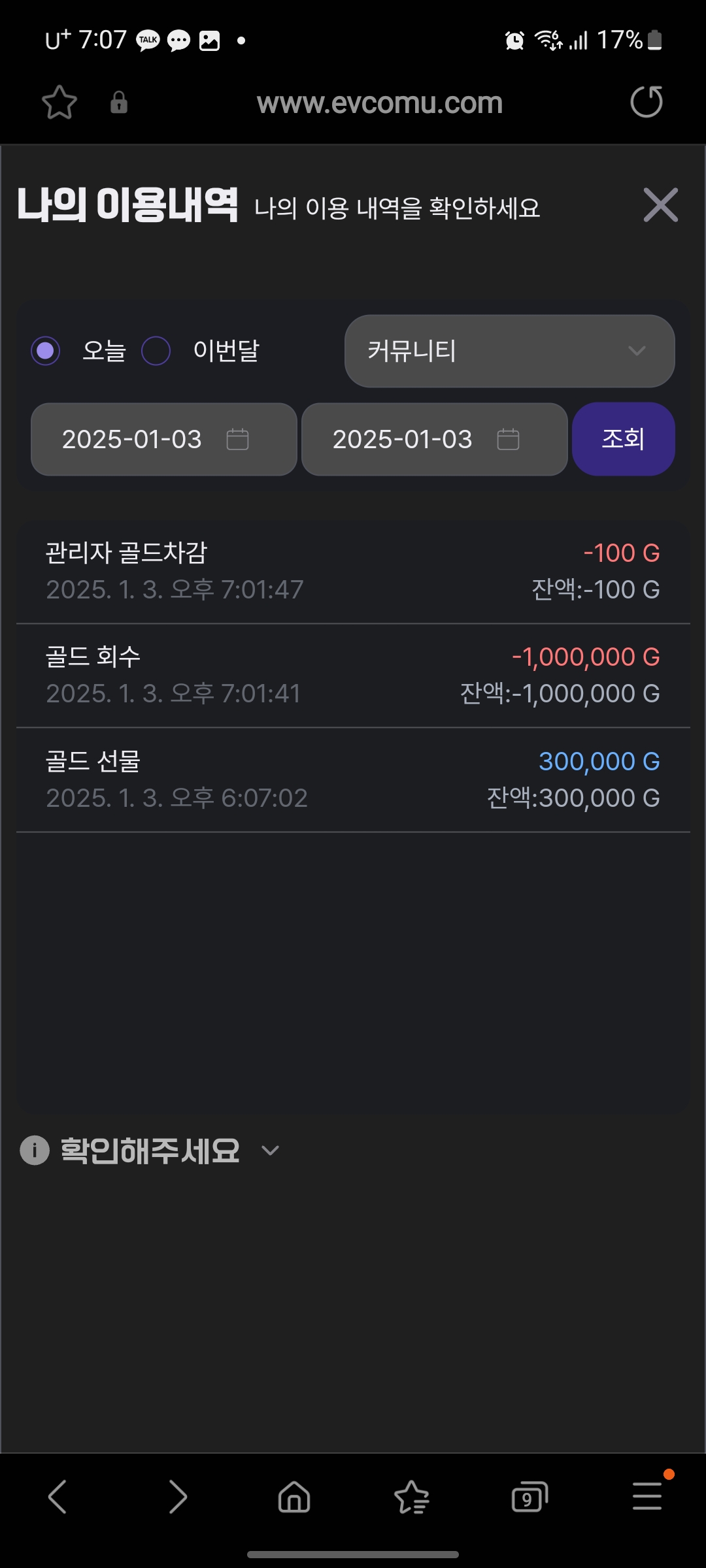
Task: Go back to the previous page
Action: [x=58, y=1497]
